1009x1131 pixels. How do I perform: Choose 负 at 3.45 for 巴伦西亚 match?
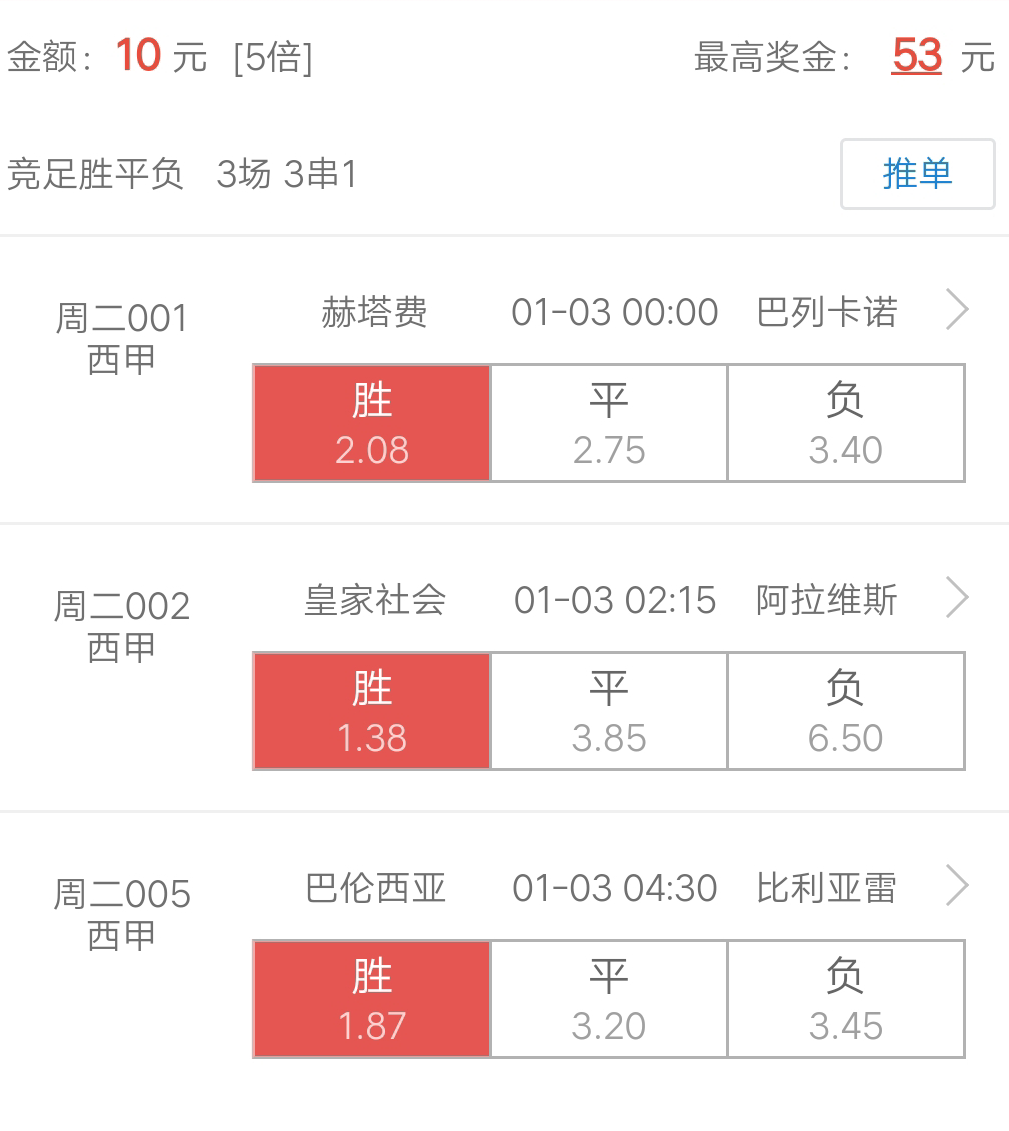846,999
